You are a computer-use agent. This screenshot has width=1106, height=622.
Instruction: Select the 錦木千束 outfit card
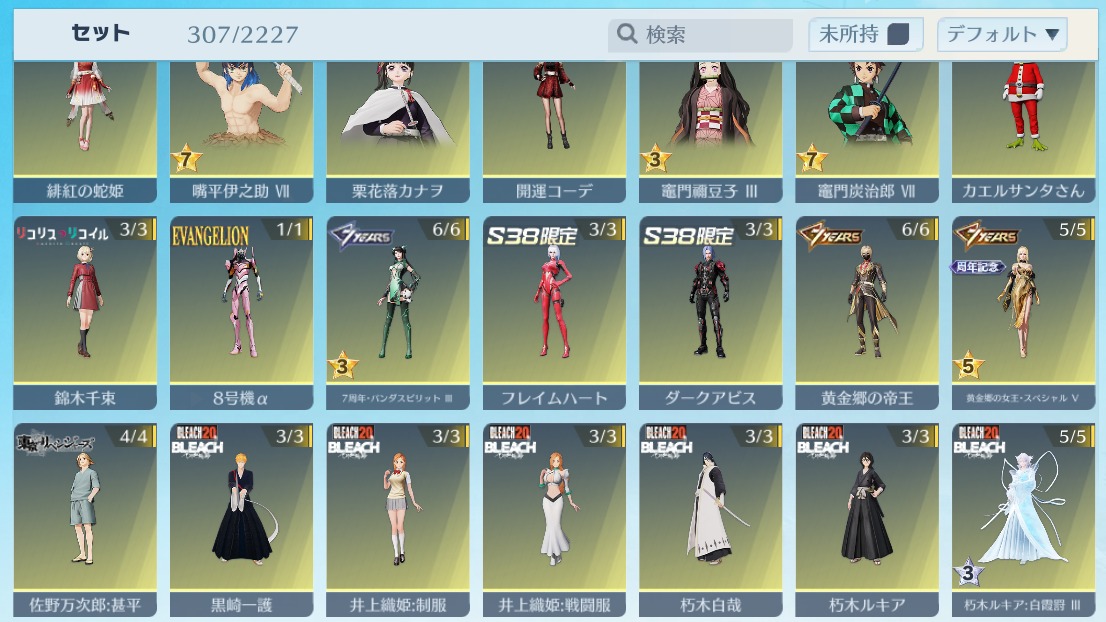click(85, 312)
